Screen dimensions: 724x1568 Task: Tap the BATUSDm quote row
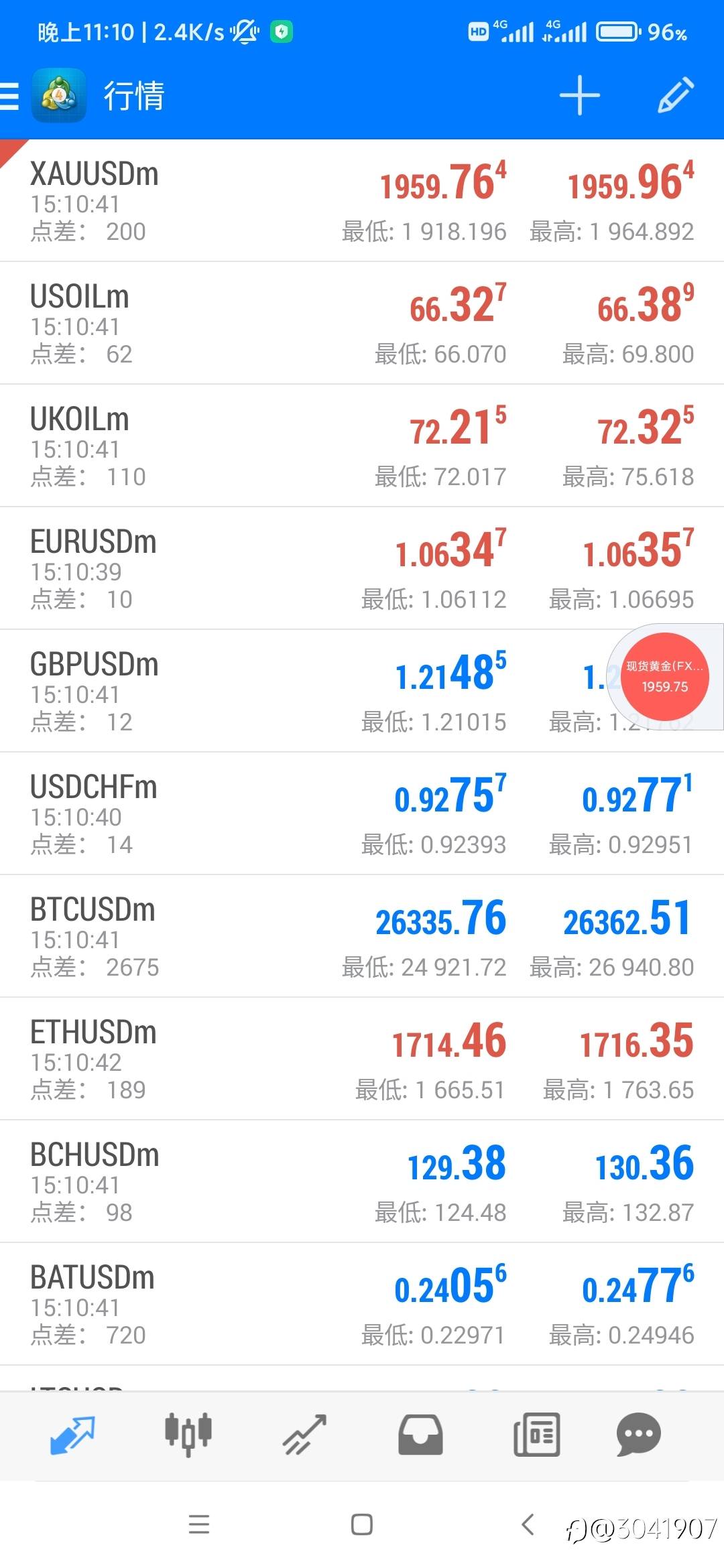[x=362, y=1305]
